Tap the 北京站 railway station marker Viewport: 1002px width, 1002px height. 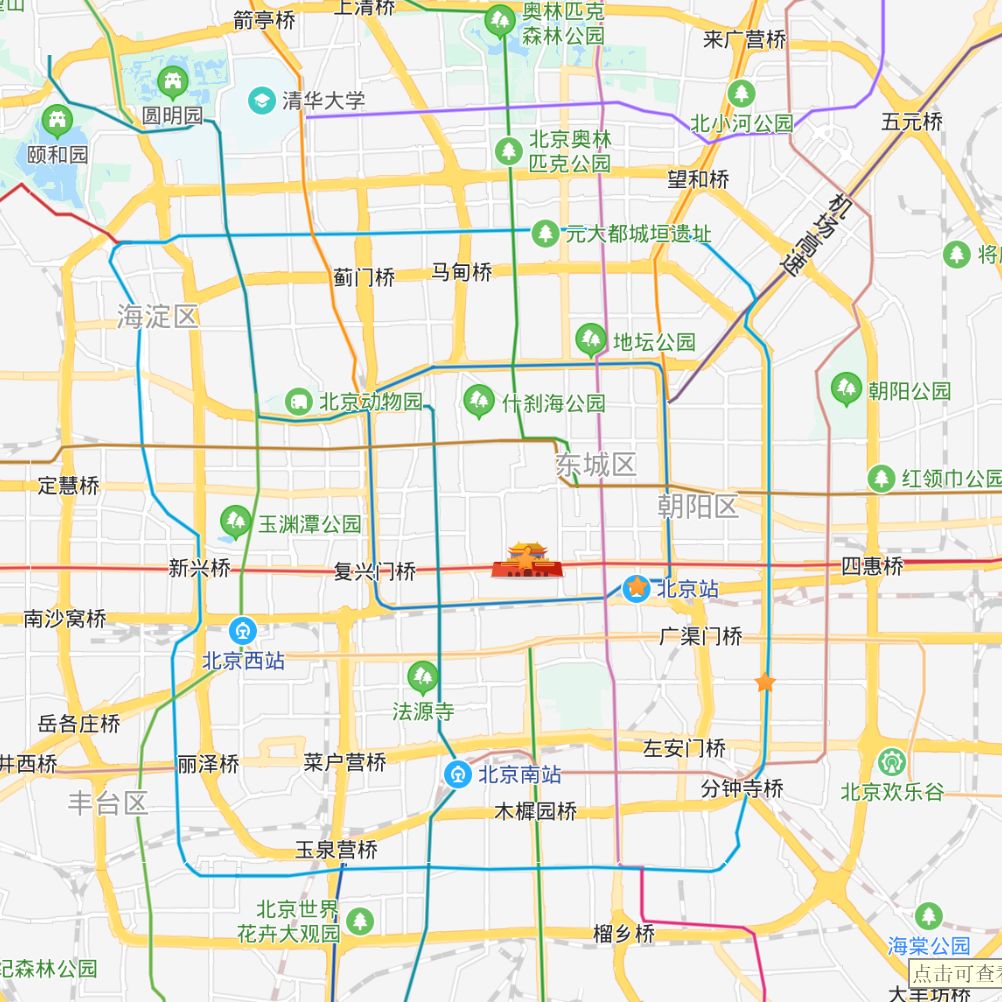coord(637,588)
